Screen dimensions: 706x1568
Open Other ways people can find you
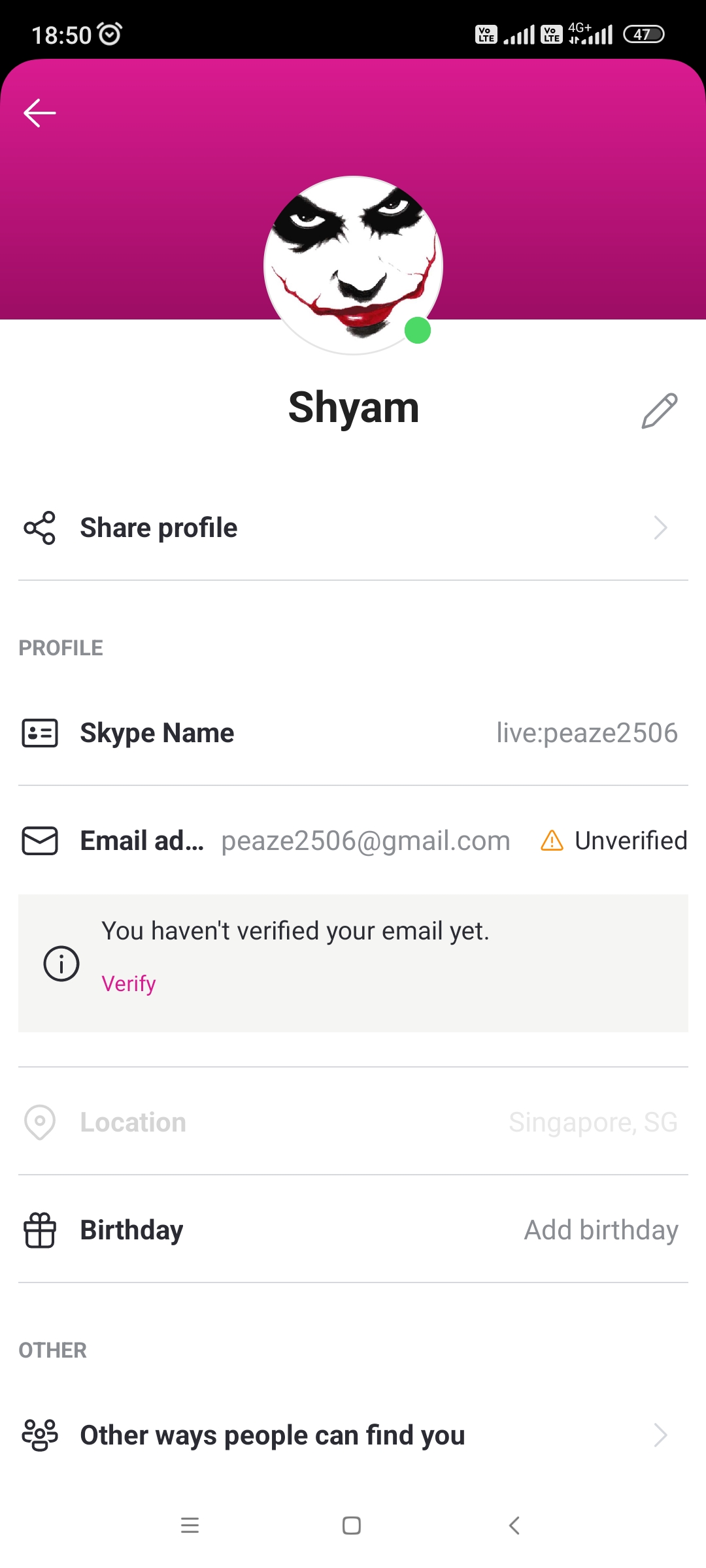353,1435
